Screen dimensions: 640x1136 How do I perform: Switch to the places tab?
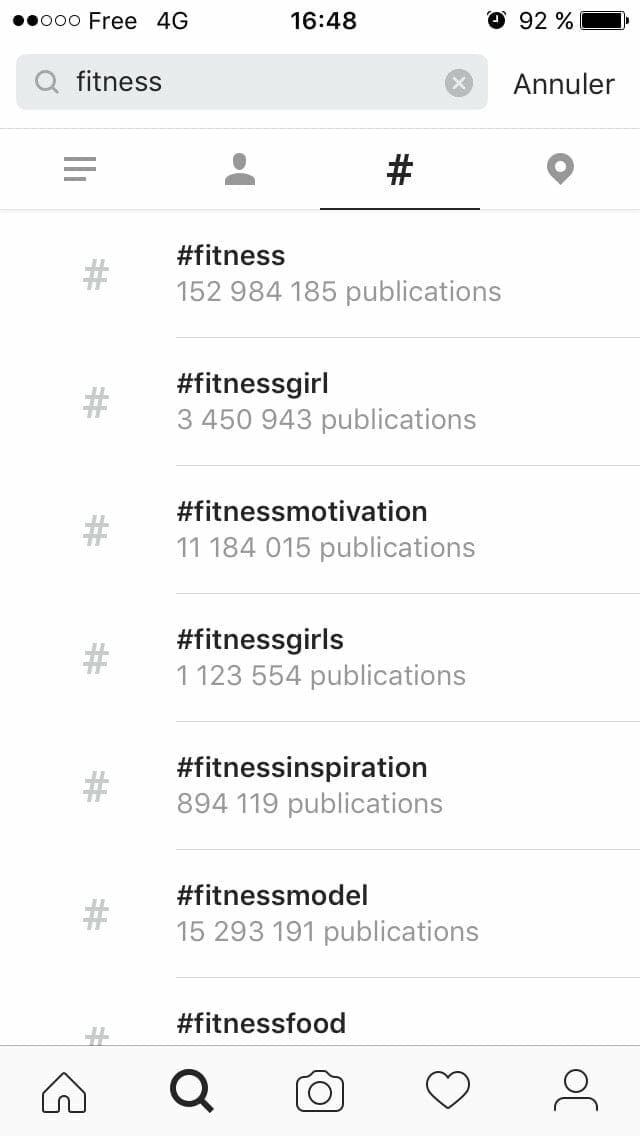560,170
